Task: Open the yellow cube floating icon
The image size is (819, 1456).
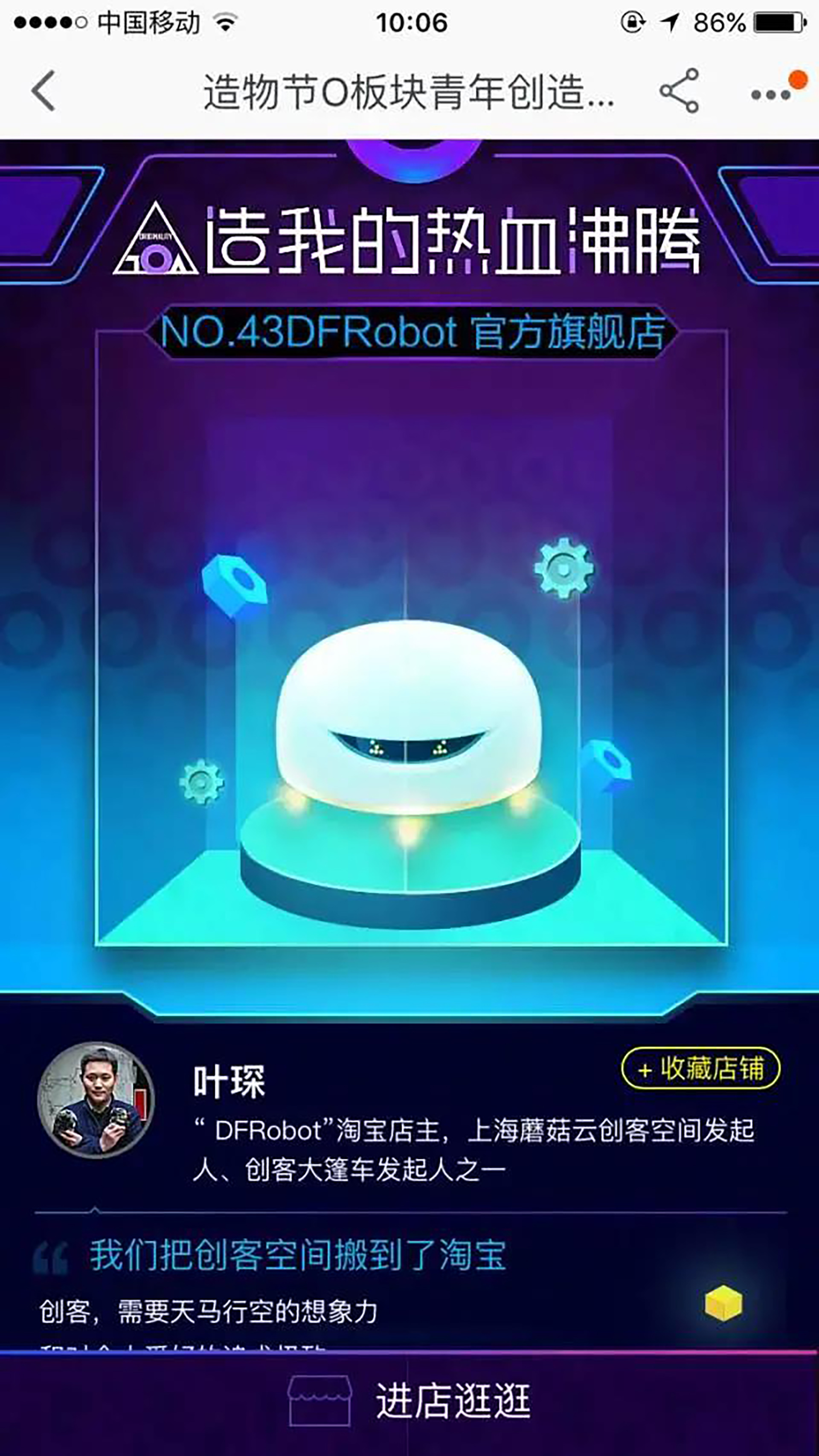Action: pyautogui.click(x=723, y=1302)
